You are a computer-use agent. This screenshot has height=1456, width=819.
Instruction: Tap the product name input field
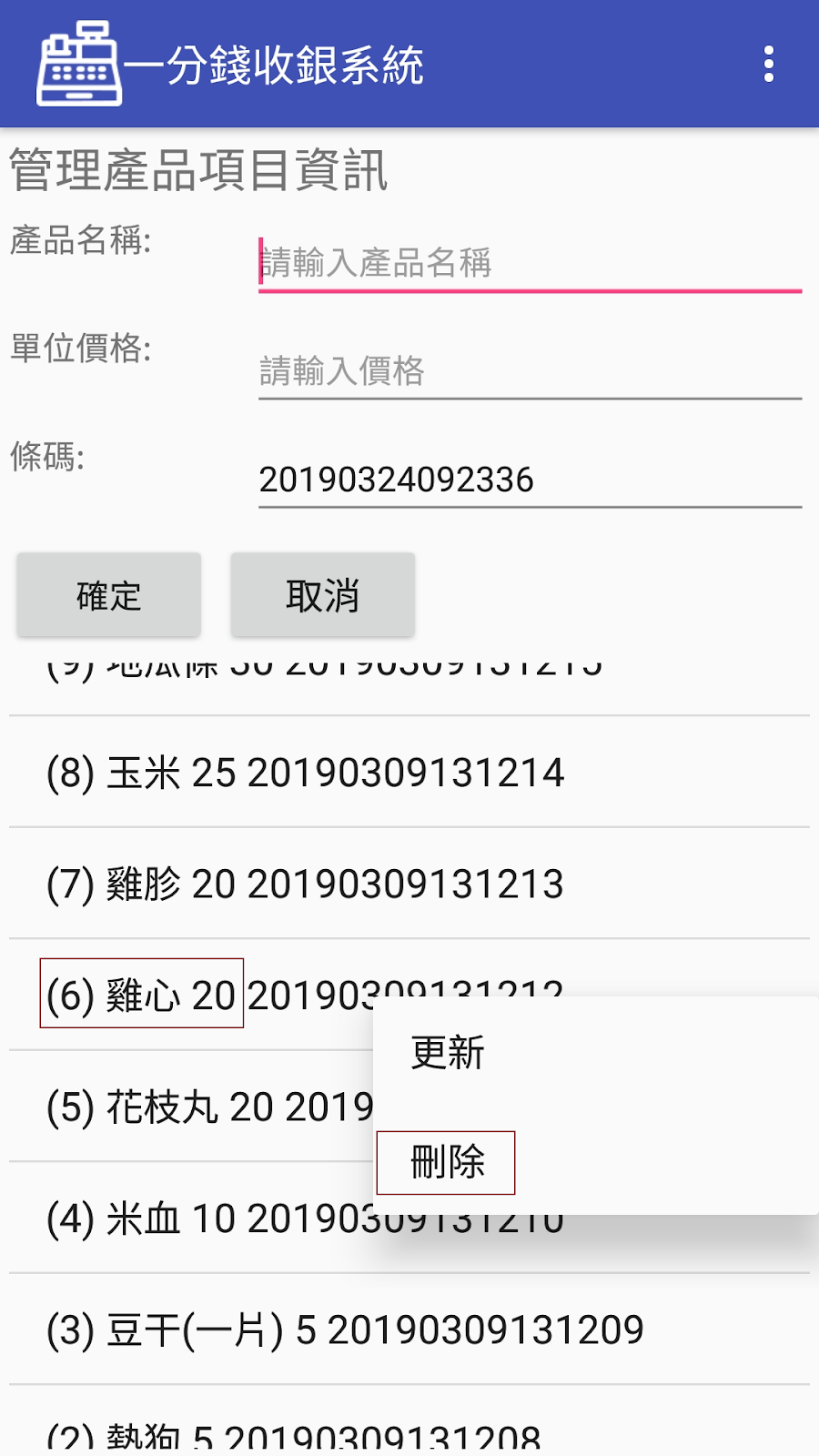pyautogui.click(x=530, y=263)
